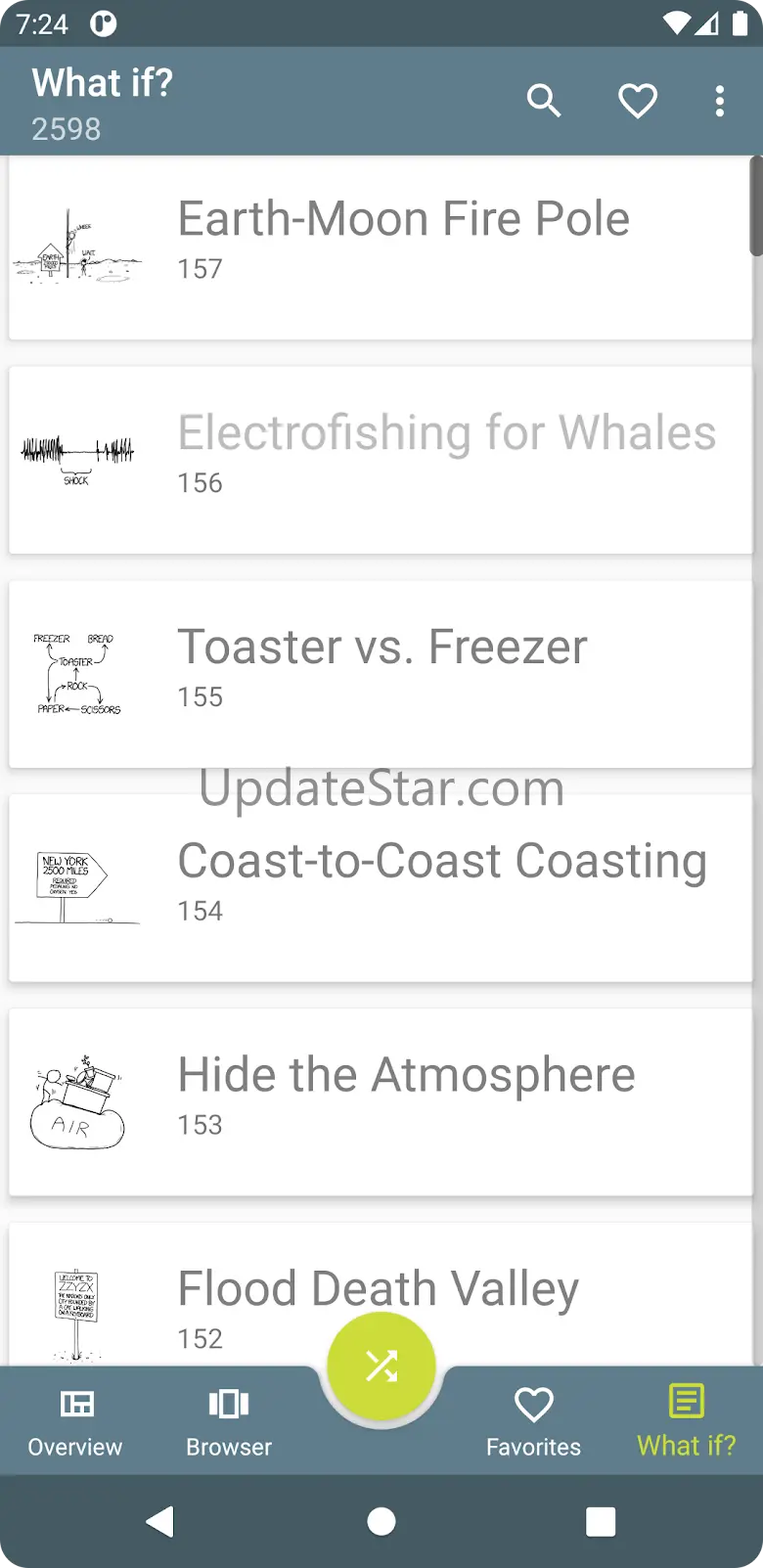The height and width of the screenshot is (1568, 763).
Task: Tap the random shuffle floating button
Action: 381,1366
